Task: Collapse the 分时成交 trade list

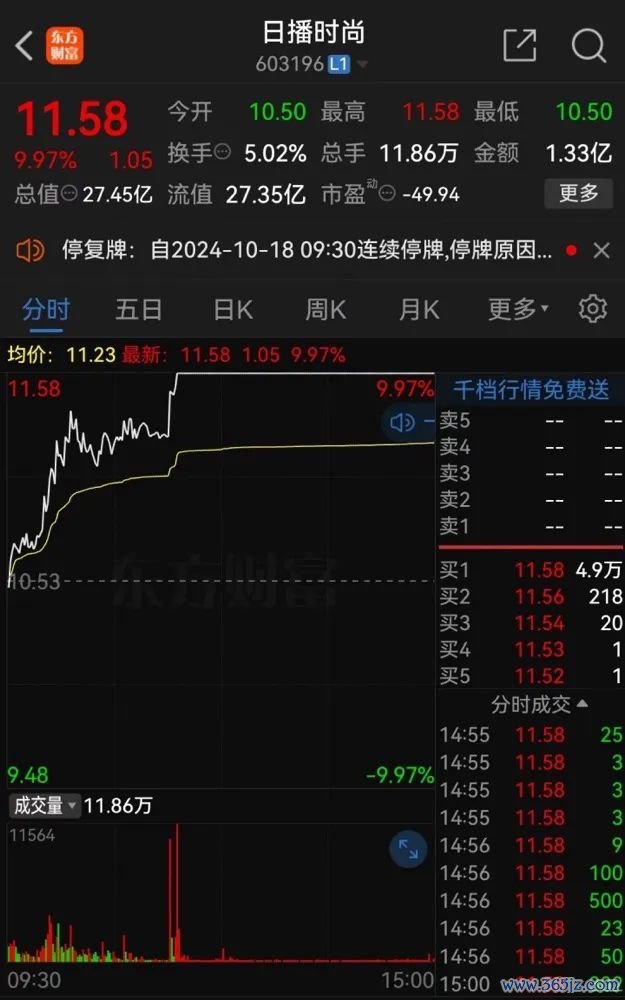Action: tap(540, 704)
